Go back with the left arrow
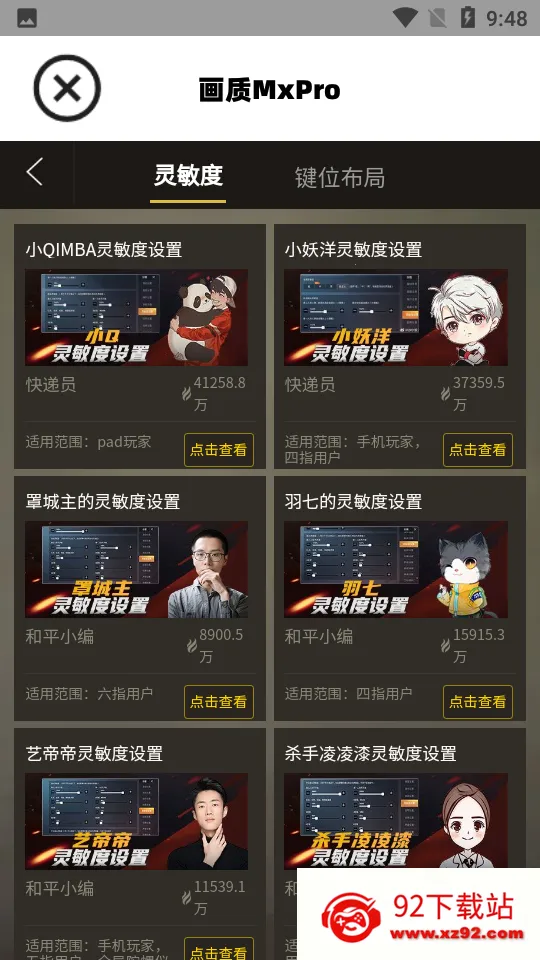The image size is (540, 960). click(36, 172)
